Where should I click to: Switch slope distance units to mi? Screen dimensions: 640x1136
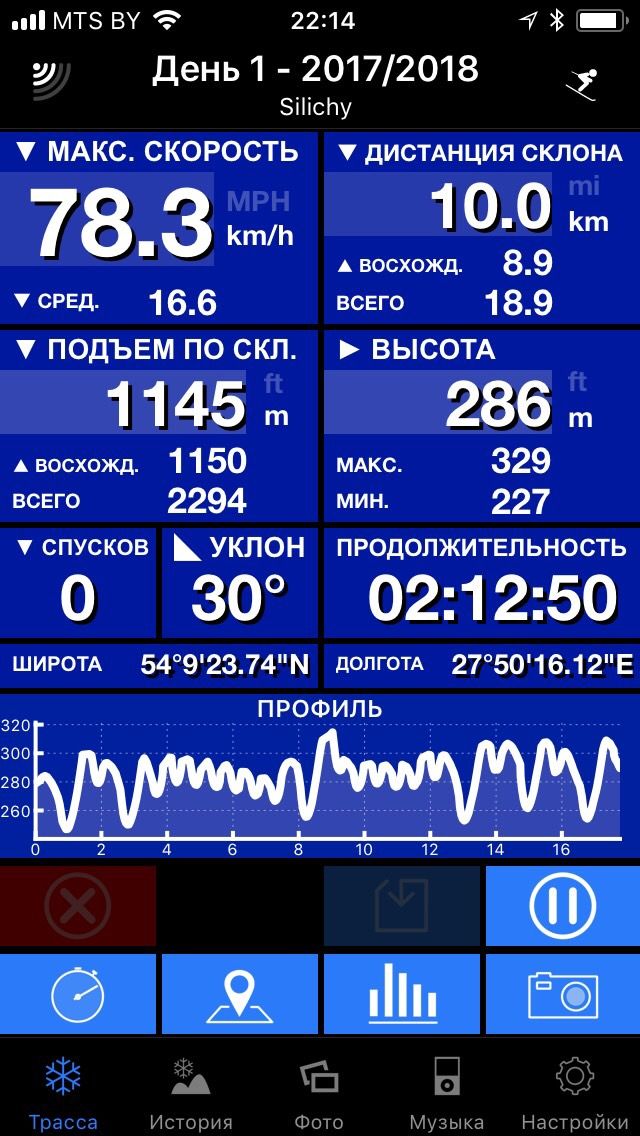[583, 186]
